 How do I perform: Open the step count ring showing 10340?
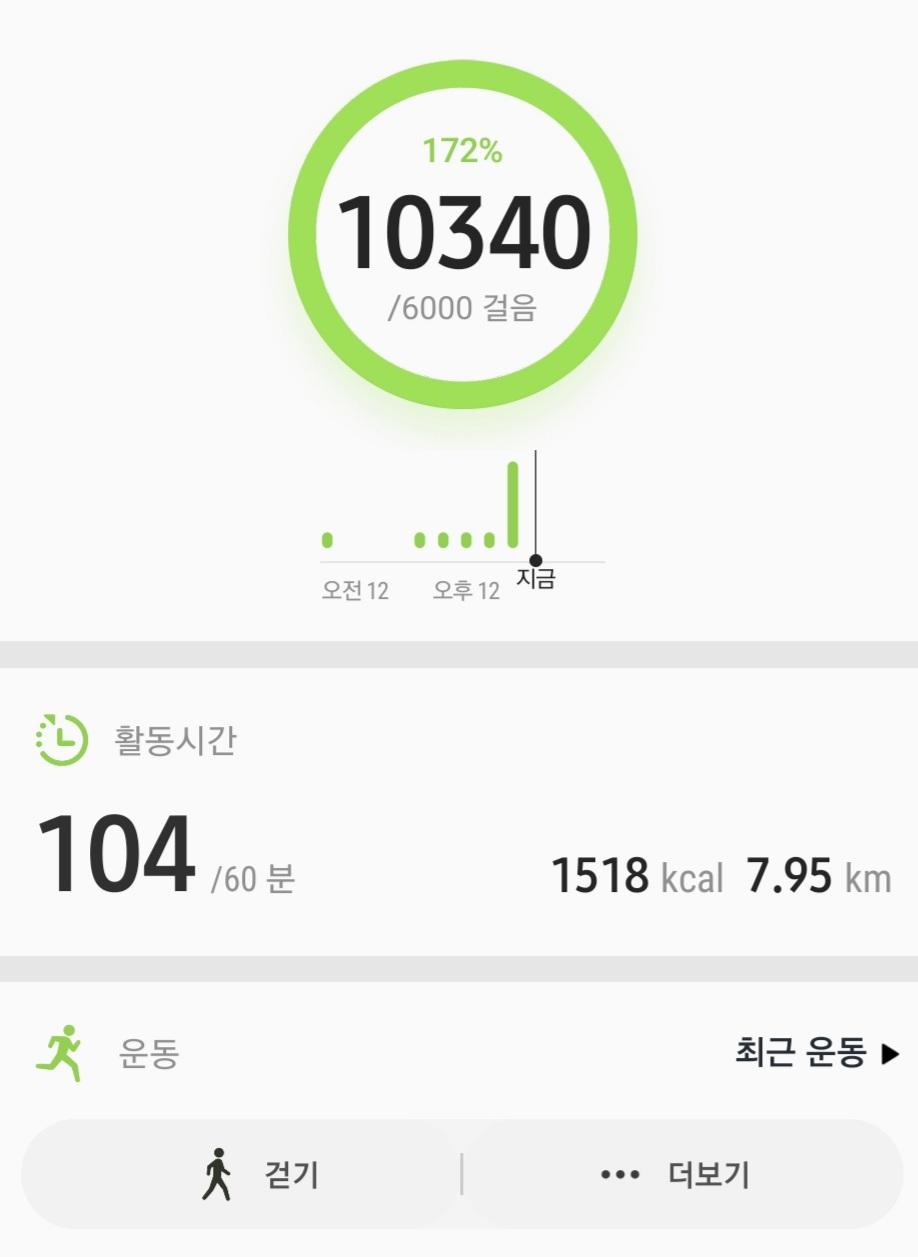tap(461, 234)
